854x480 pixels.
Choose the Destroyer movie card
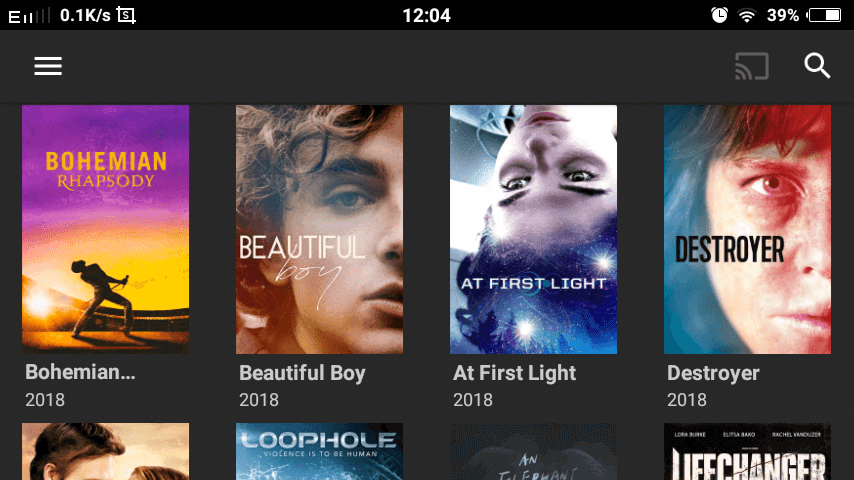[x=747, y=229]
